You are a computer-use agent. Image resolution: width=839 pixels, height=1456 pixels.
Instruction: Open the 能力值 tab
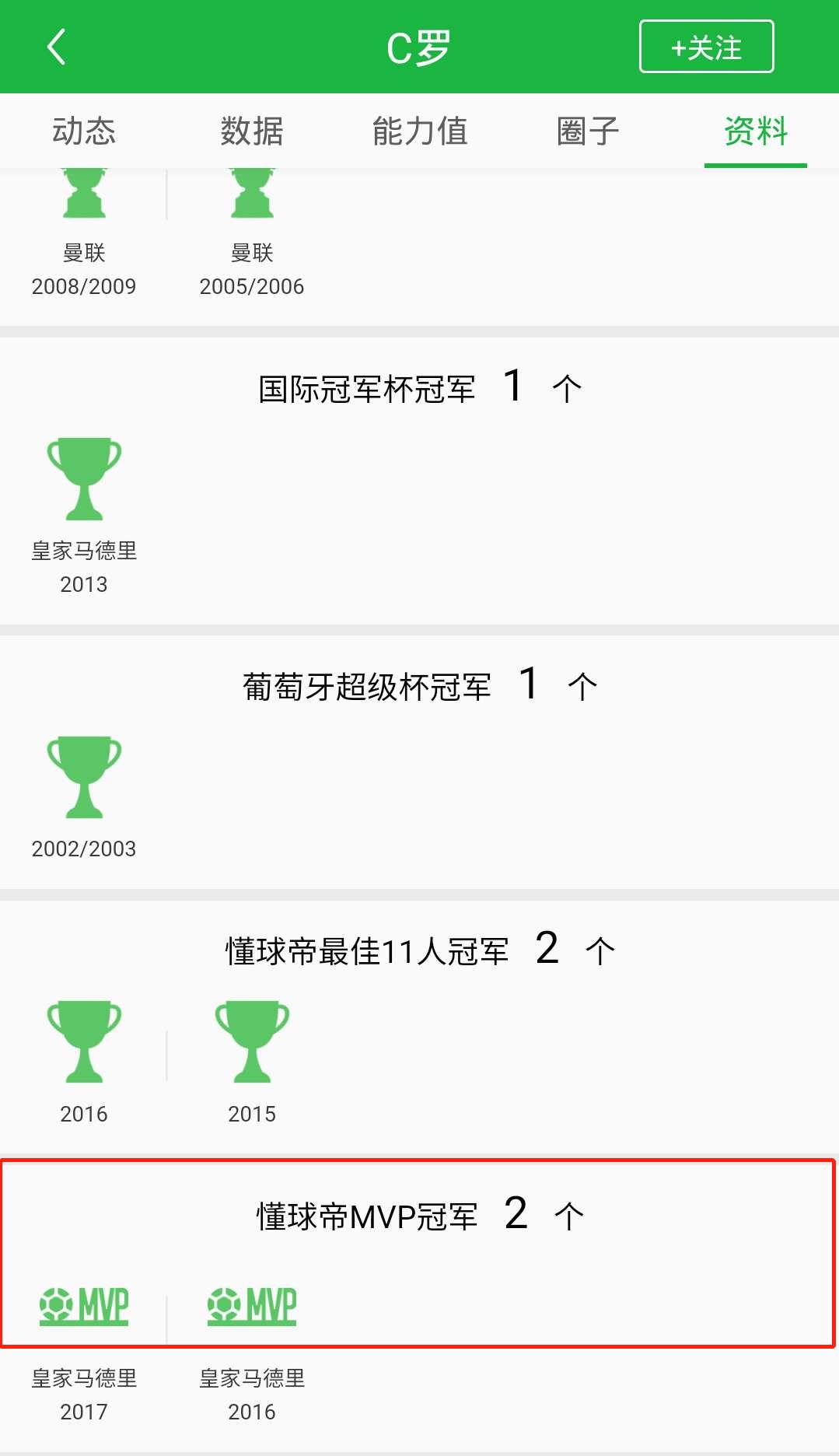(x=420, y=131)
